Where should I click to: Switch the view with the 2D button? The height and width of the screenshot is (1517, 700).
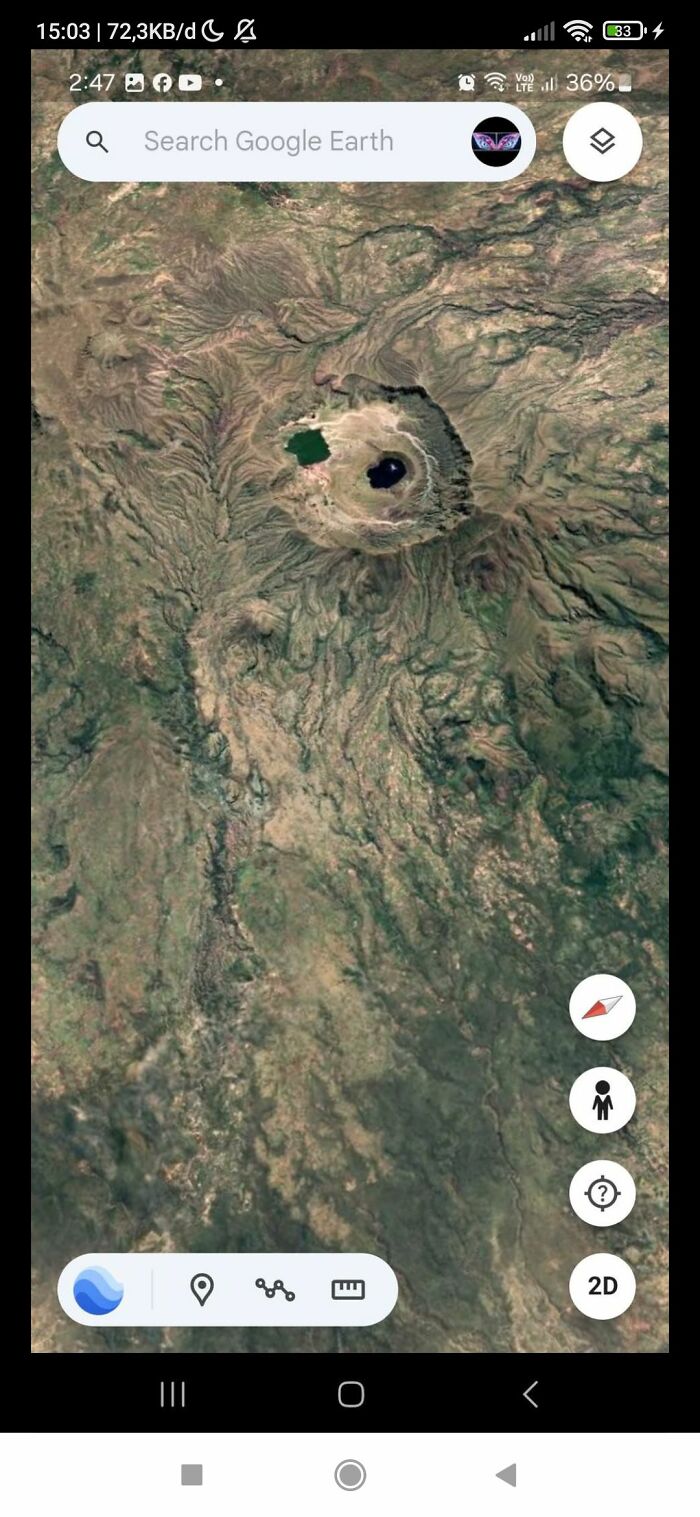pos(602,1286)
